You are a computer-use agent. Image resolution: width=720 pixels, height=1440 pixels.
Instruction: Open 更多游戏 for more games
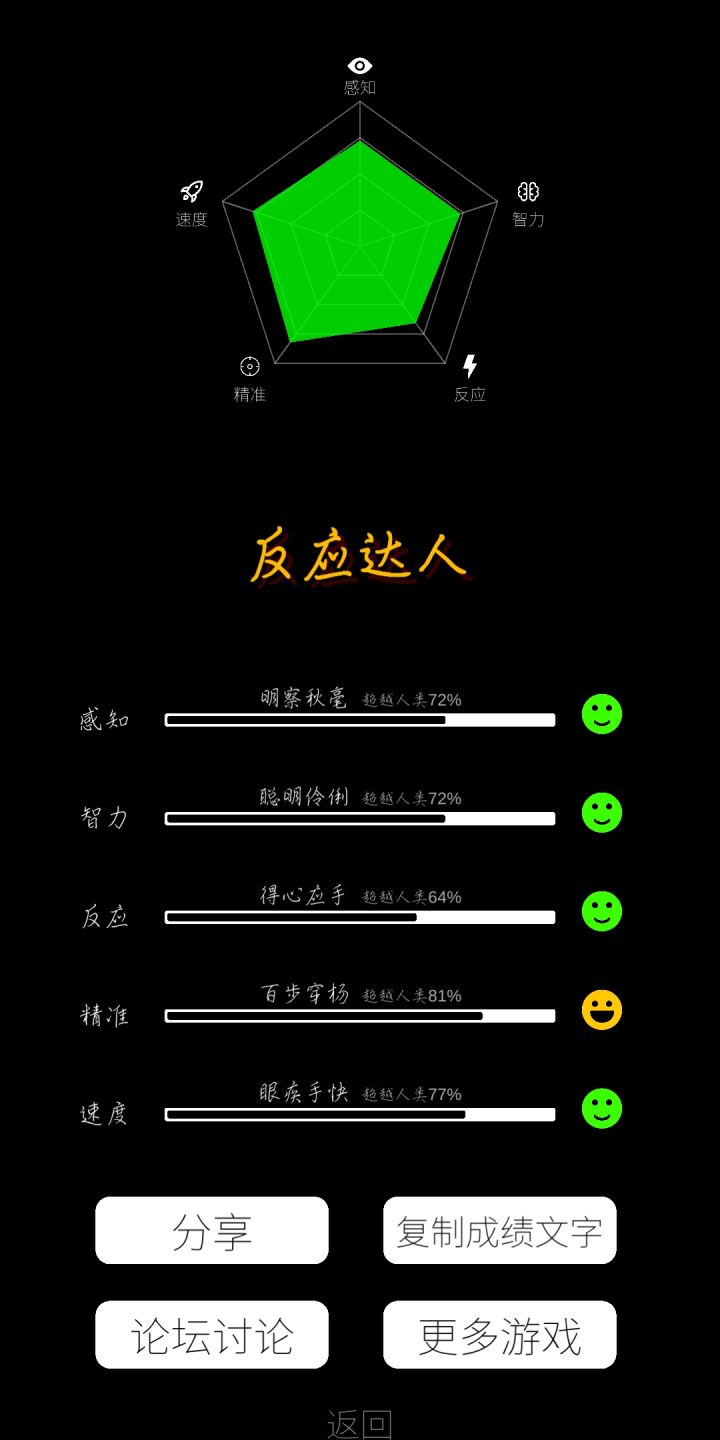[500, 1334]
